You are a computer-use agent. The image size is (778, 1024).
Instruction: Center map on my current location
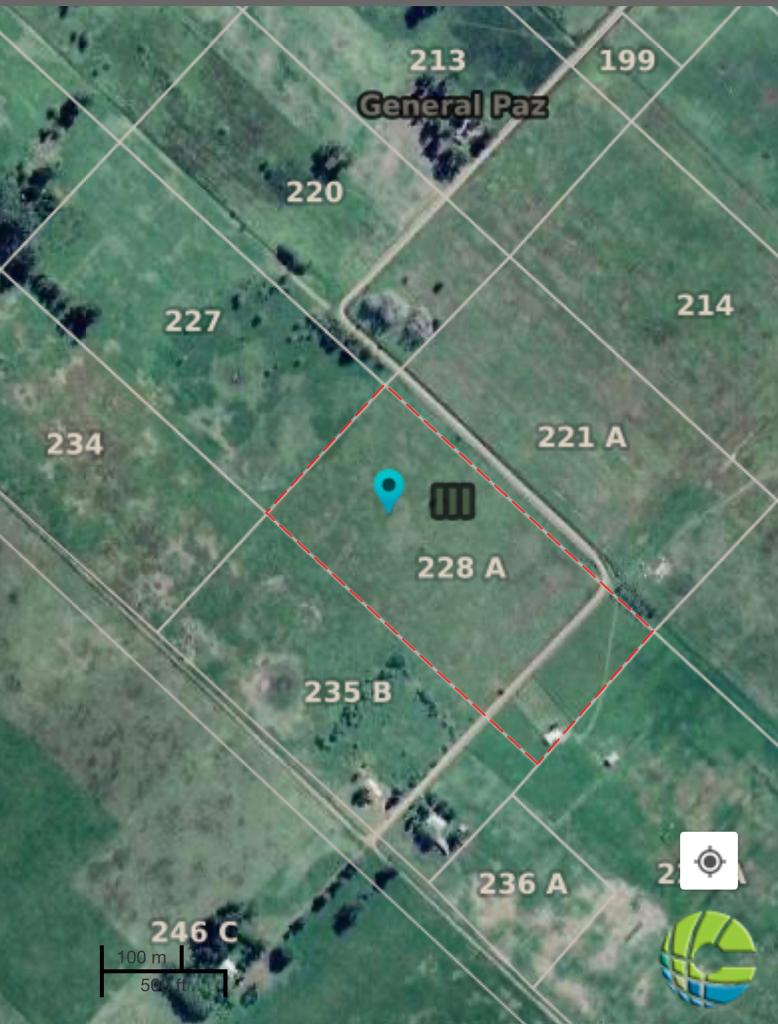point(709,860)
